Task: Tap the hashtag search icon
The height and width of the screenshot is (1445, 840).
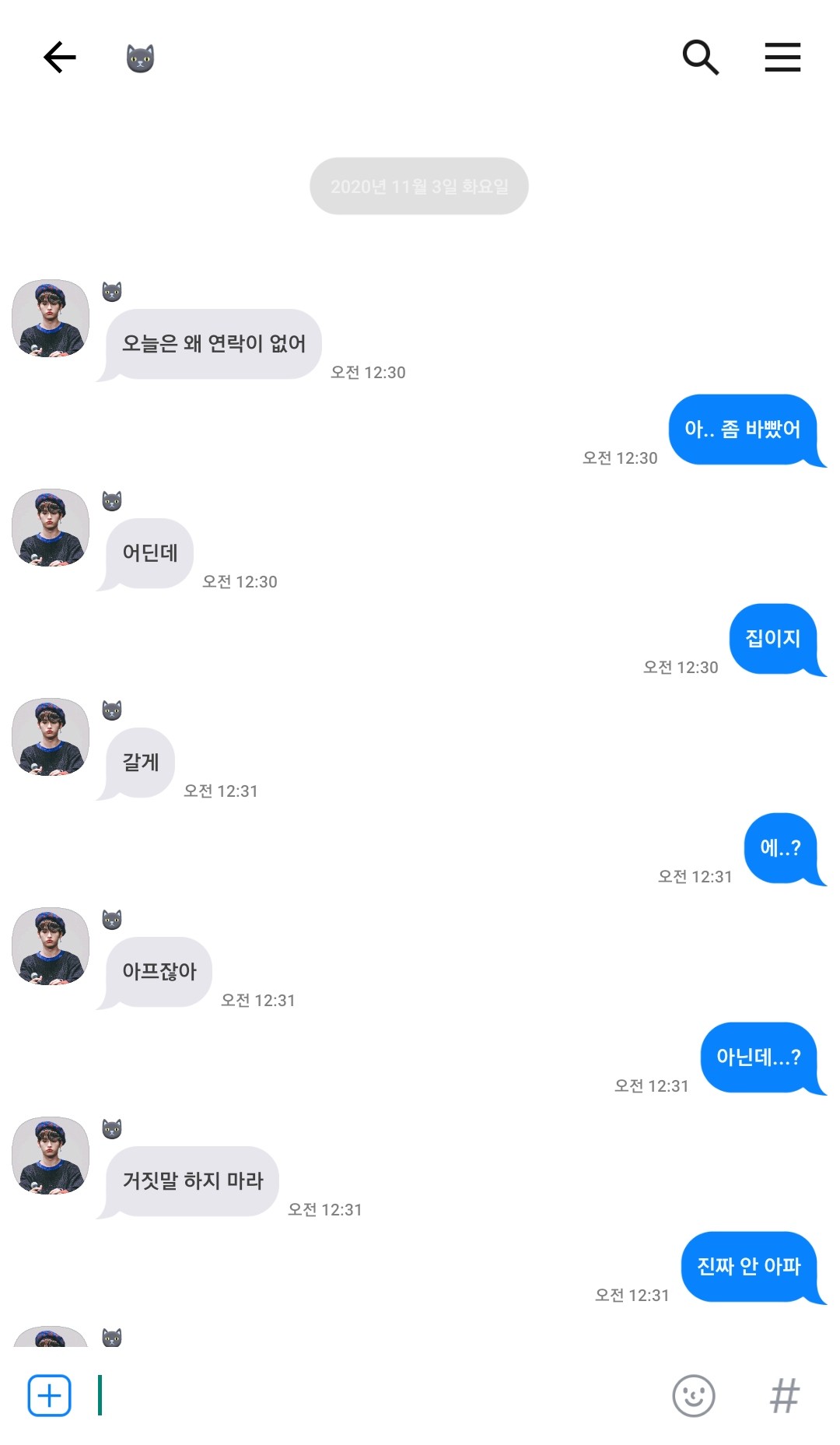Action: [x=784, y=1396]
